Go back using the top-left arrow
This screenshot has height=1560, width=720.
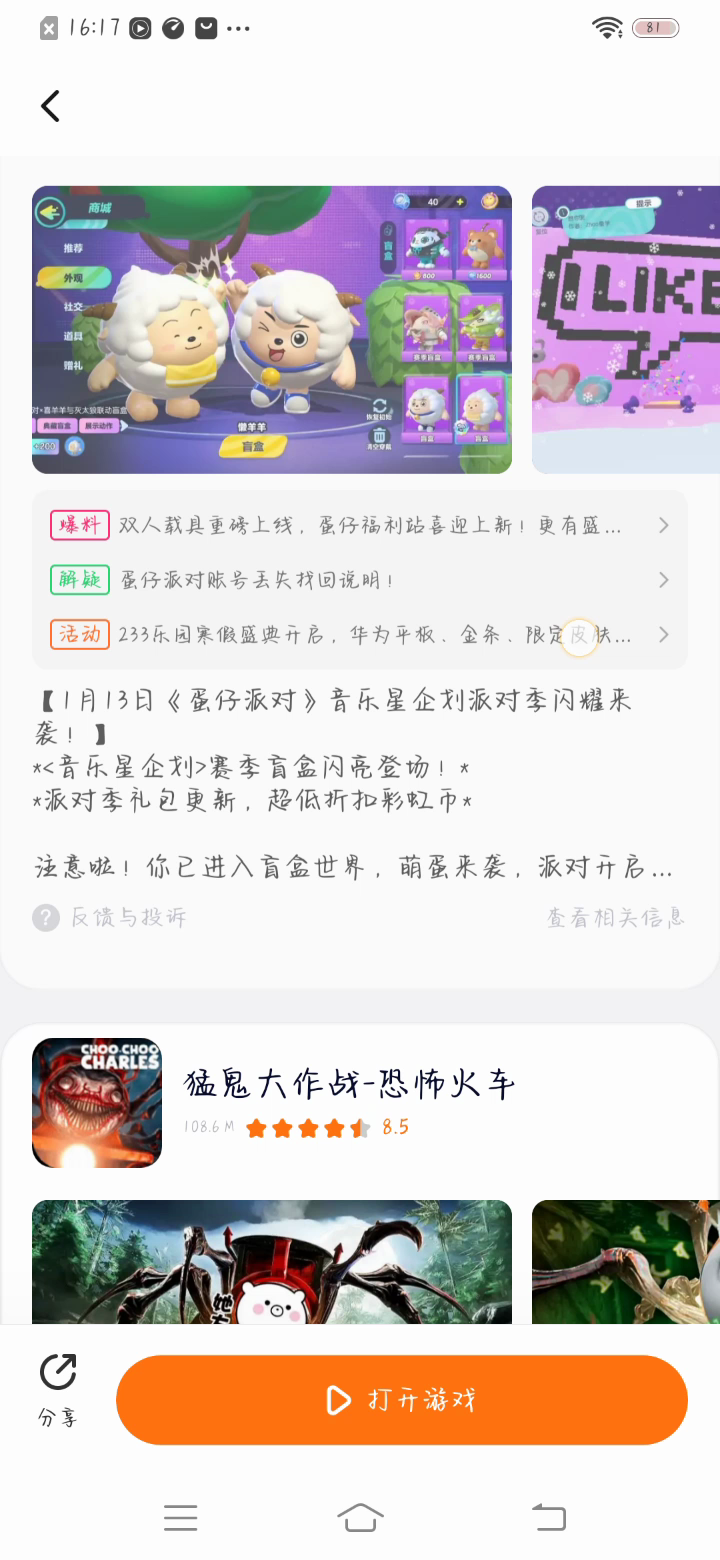pyautogui.click(x=50, y=106)
